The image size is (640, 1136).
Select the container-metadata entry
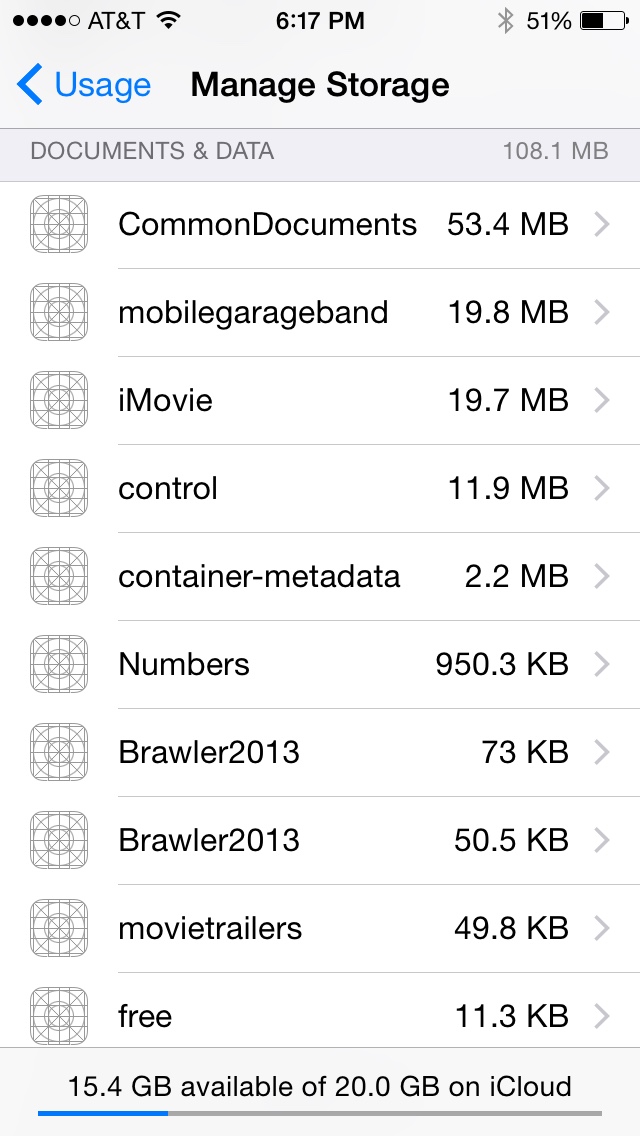[x=320, y=577]
